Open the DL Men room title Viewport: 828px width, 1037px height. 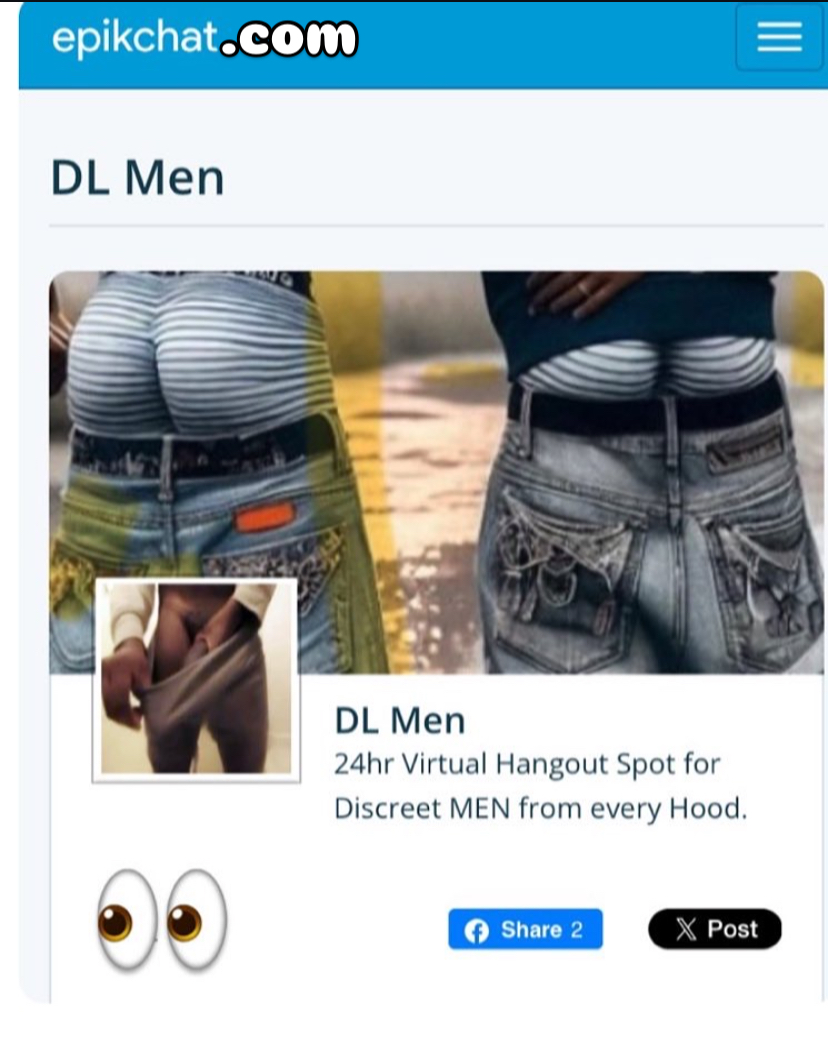(x=399, y=720)
